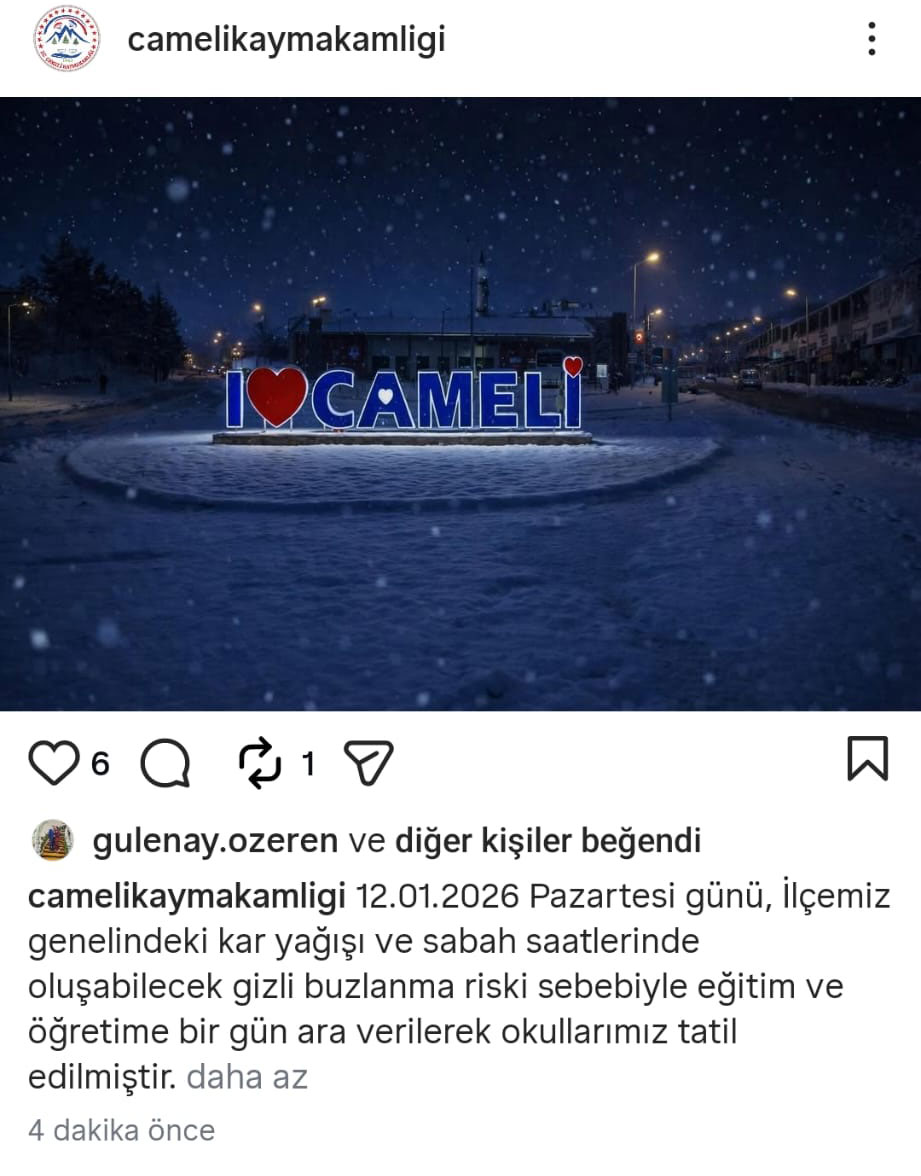Bookmark this post
The height and width of the screenshot is (1176, 921).
(866, 759)
